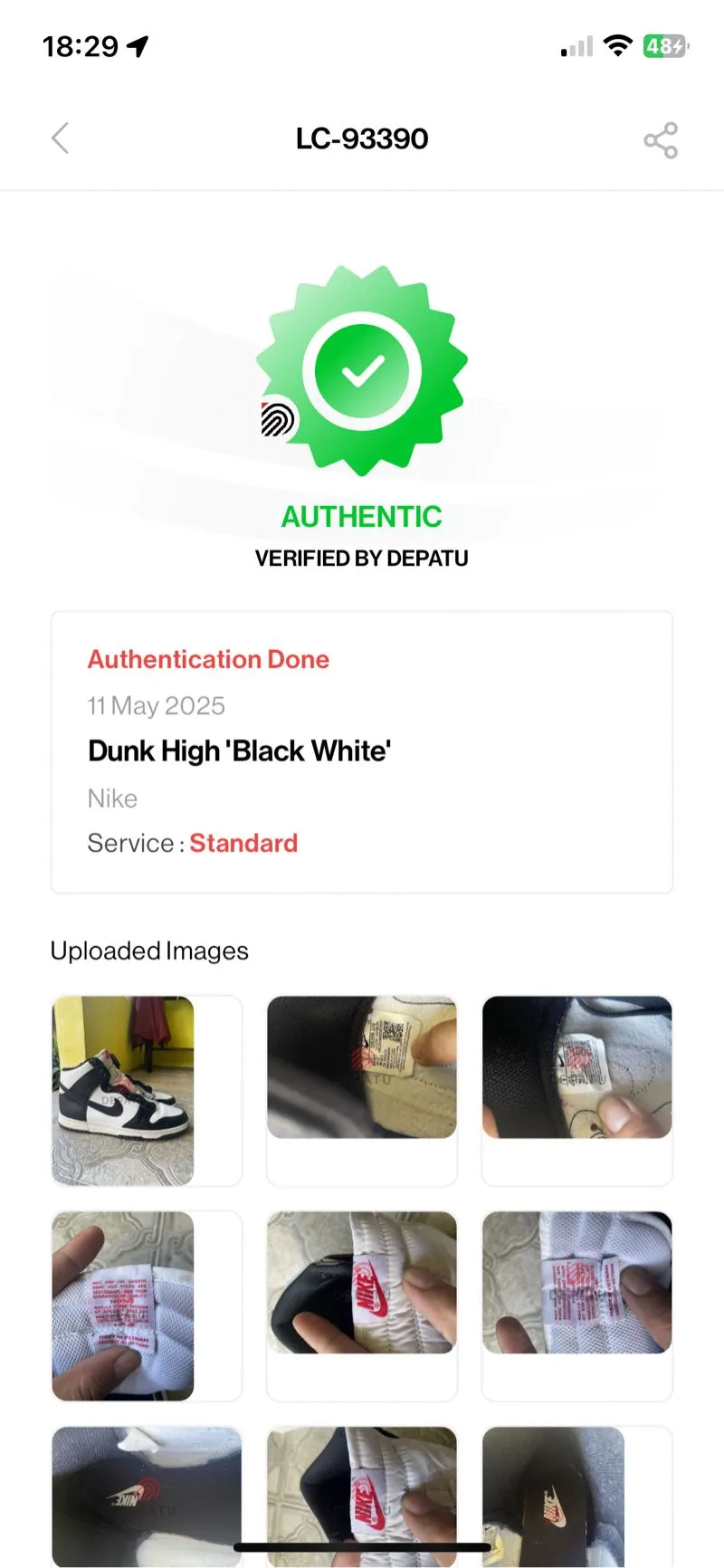Screen dimensions: 724x1568
Task: Open the uploaded photo of the QR code tag
Action: click(x=362, y=1067)
